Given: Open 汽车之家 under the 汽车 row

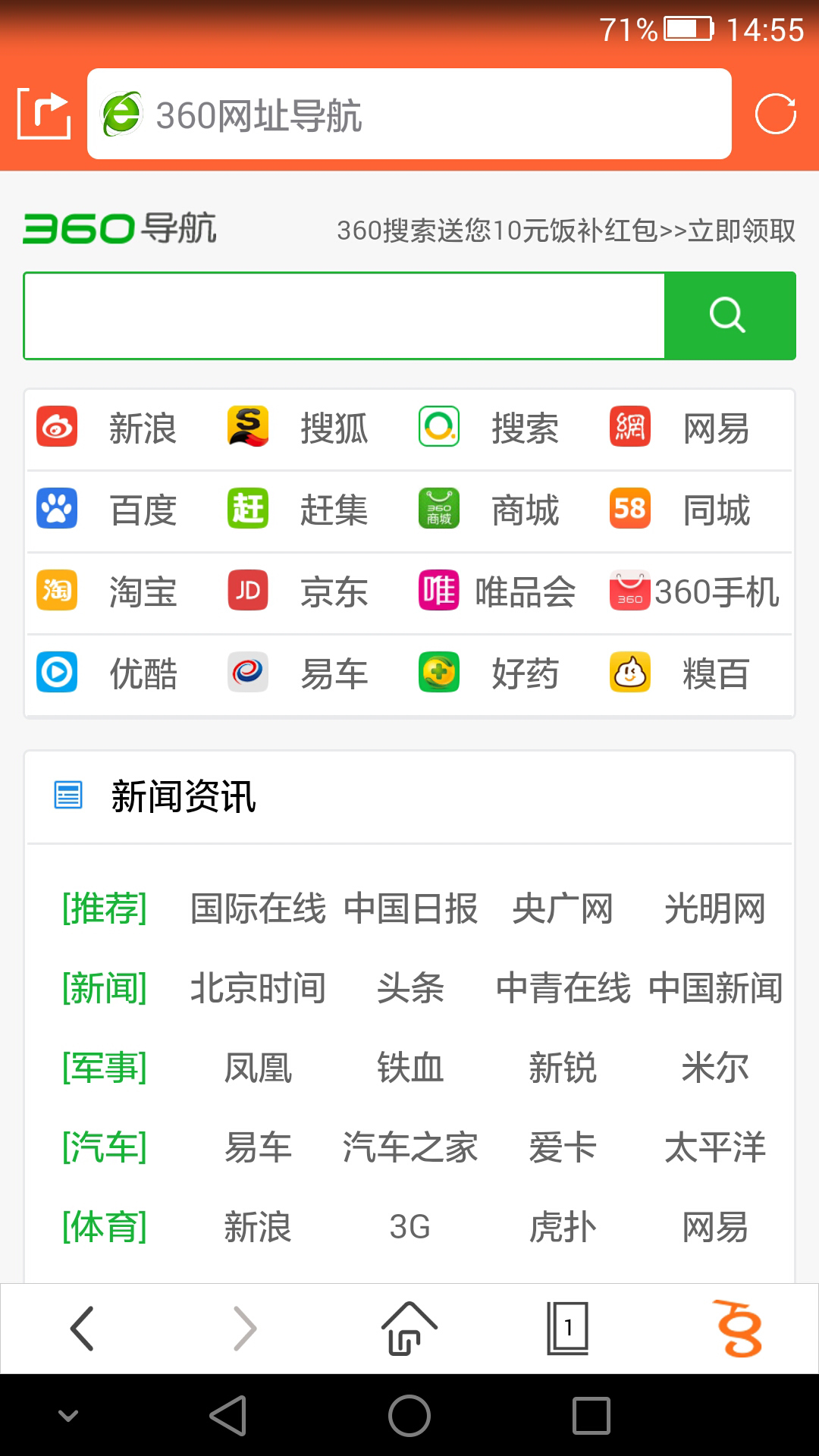Looking at the screenshot, I should pos(410,1147).
